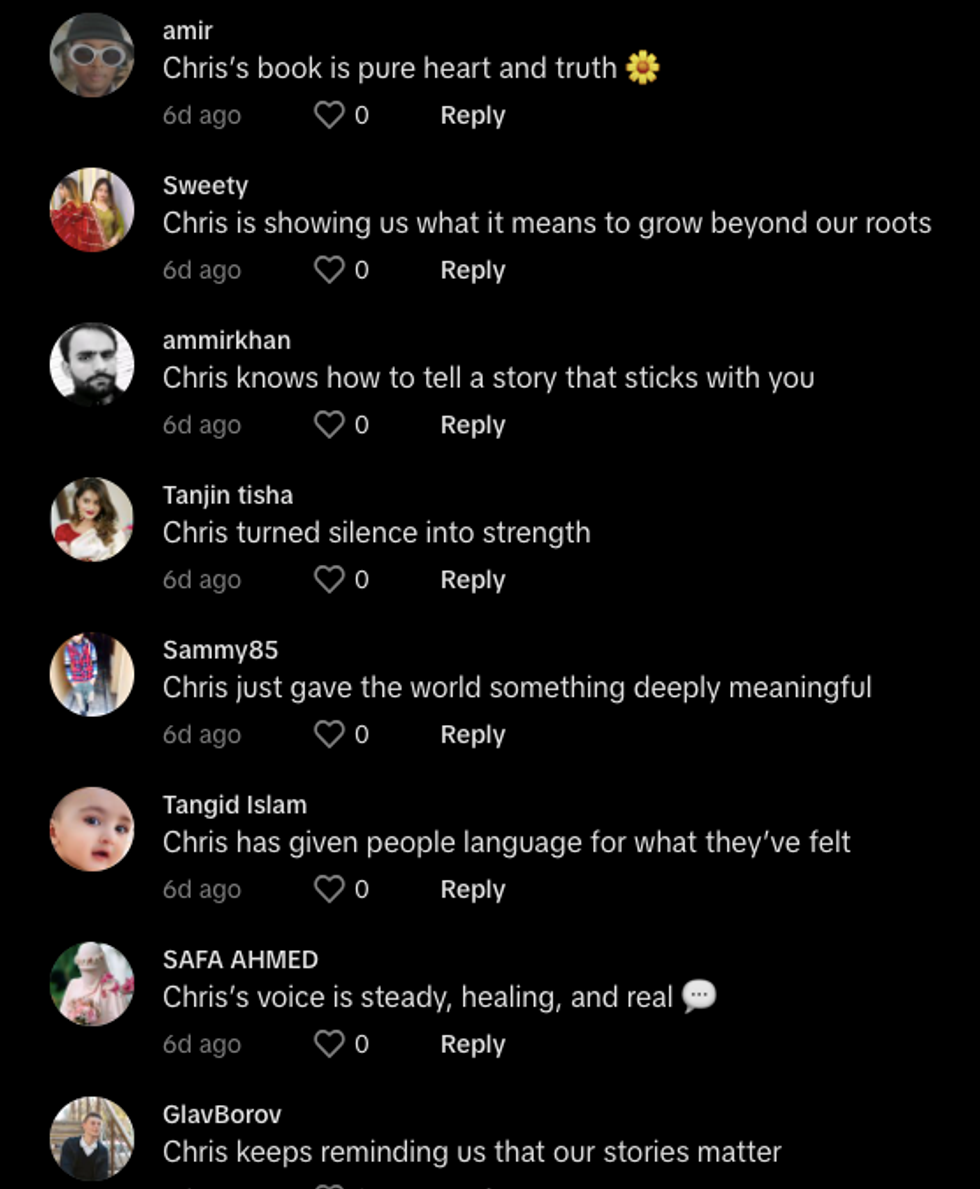Open amir's profile picture

point(92,55)
